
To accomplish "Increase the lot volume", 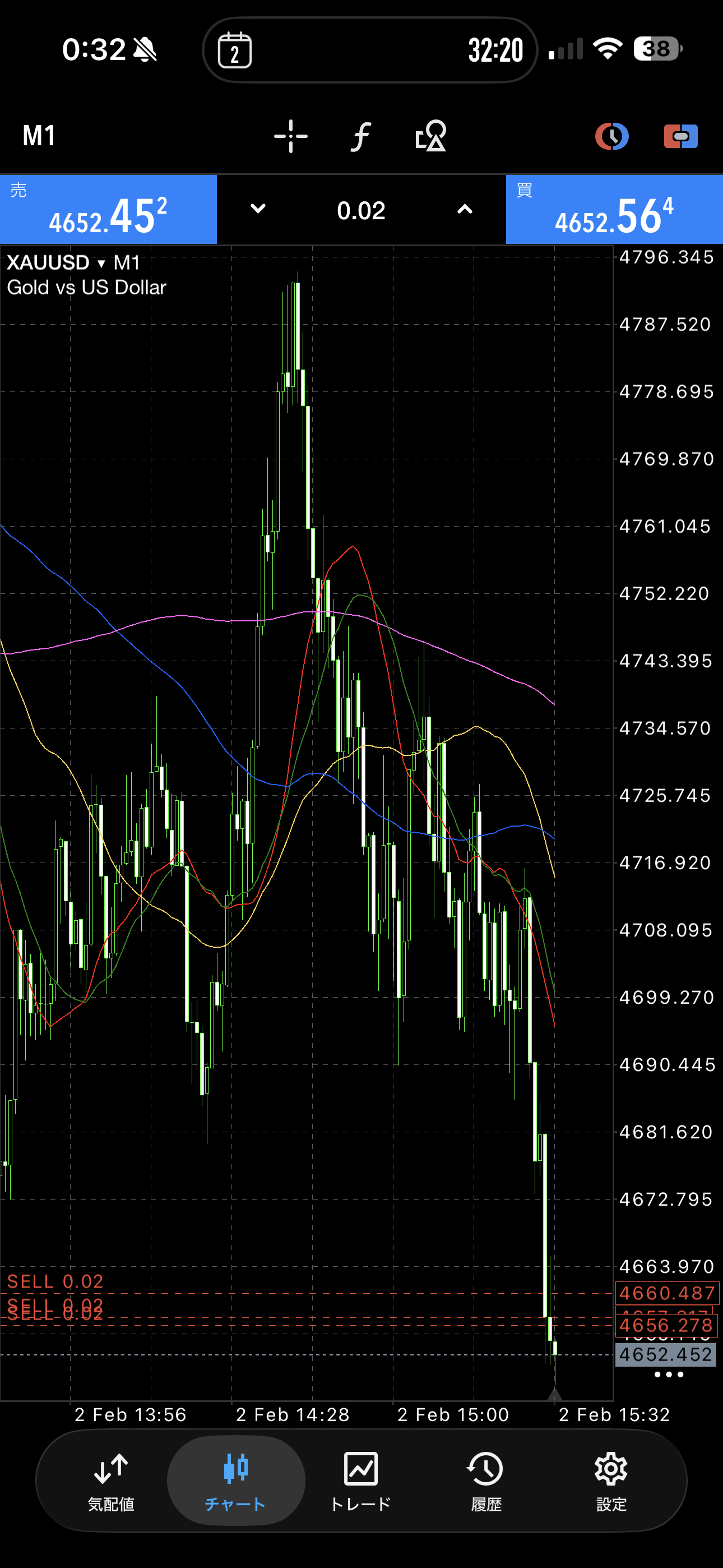I will 465,209.
